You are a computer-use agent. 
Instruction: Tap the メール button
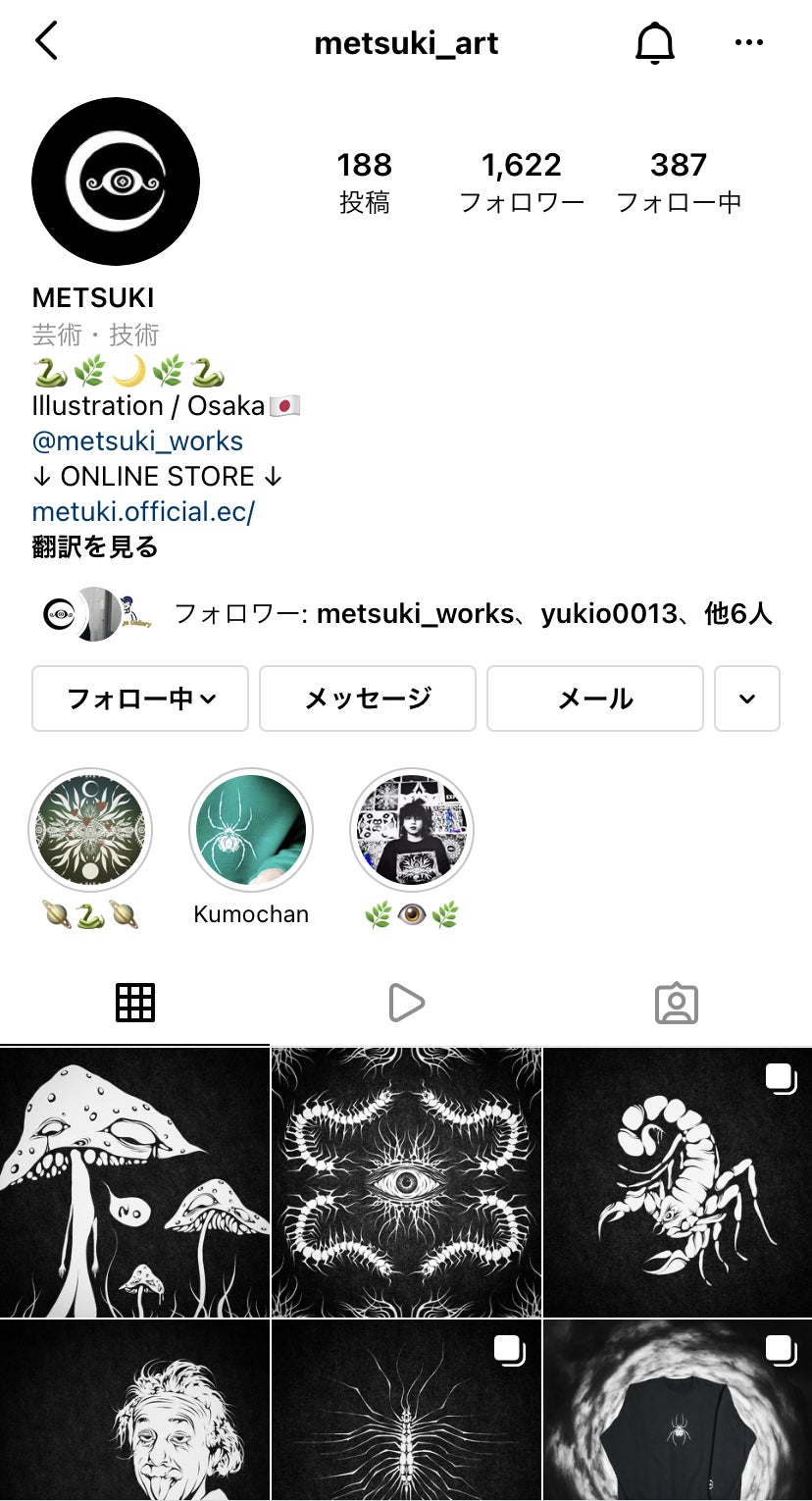tap(595, 699)
